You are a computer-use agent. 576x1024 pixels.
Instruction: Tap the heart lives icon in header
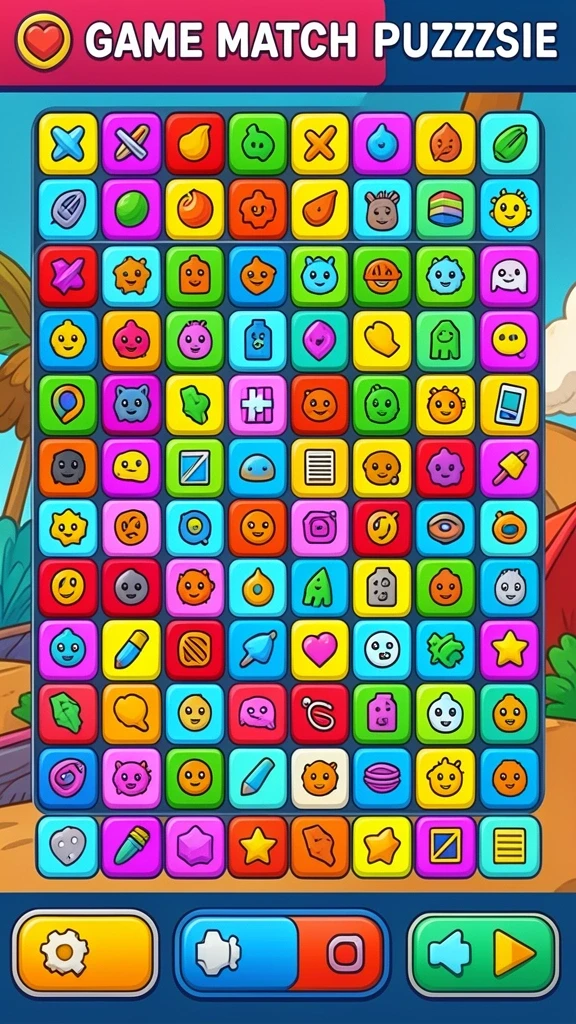tap(44, 41)
